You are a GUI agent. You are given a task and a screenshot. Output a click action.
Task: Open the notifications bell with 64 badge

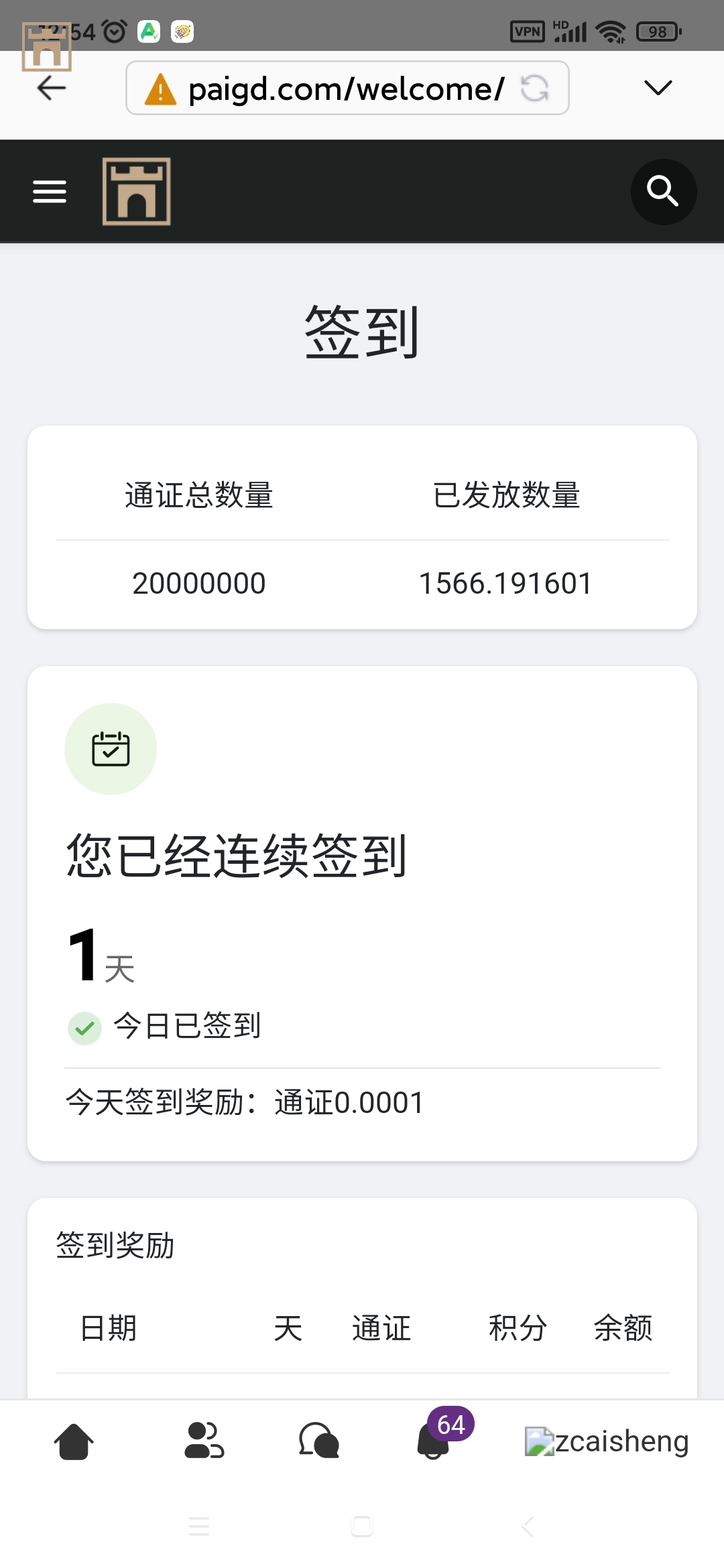click(x=434, y=1441)
